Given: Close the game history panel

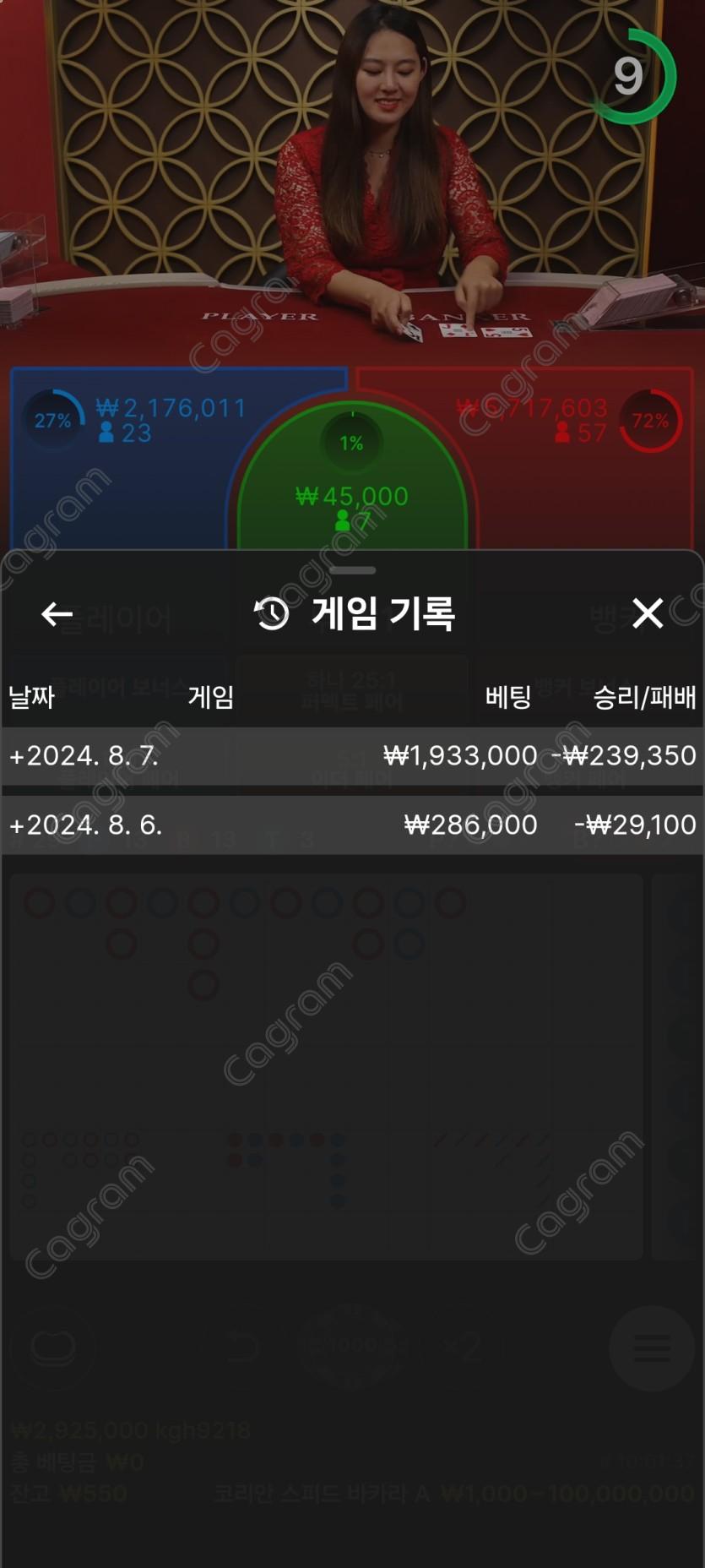Looking at the screenshot, I should tap(648, 613).
